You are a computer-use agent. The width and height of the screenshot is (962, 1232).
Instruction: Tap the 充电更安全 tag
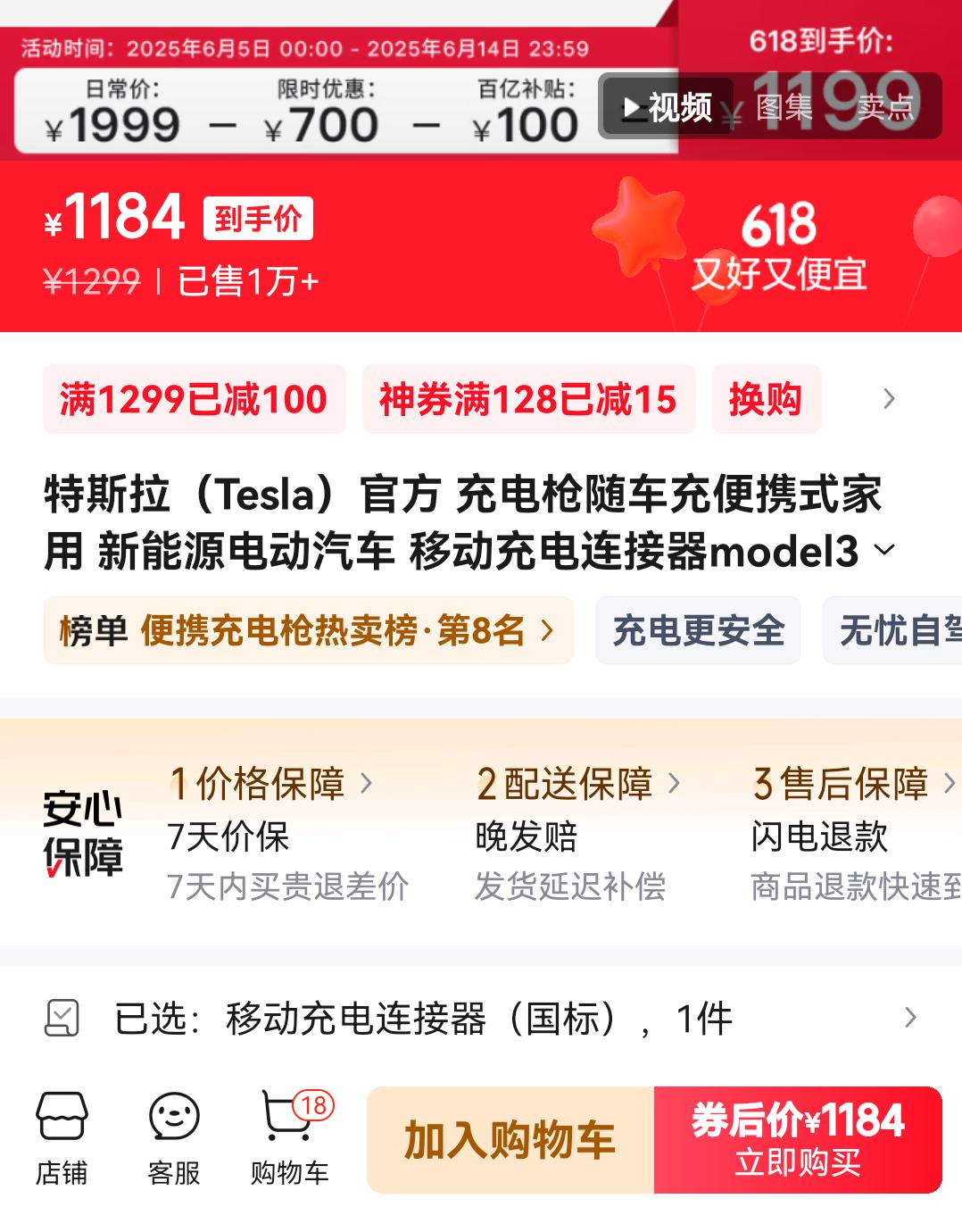pos(698,631)
